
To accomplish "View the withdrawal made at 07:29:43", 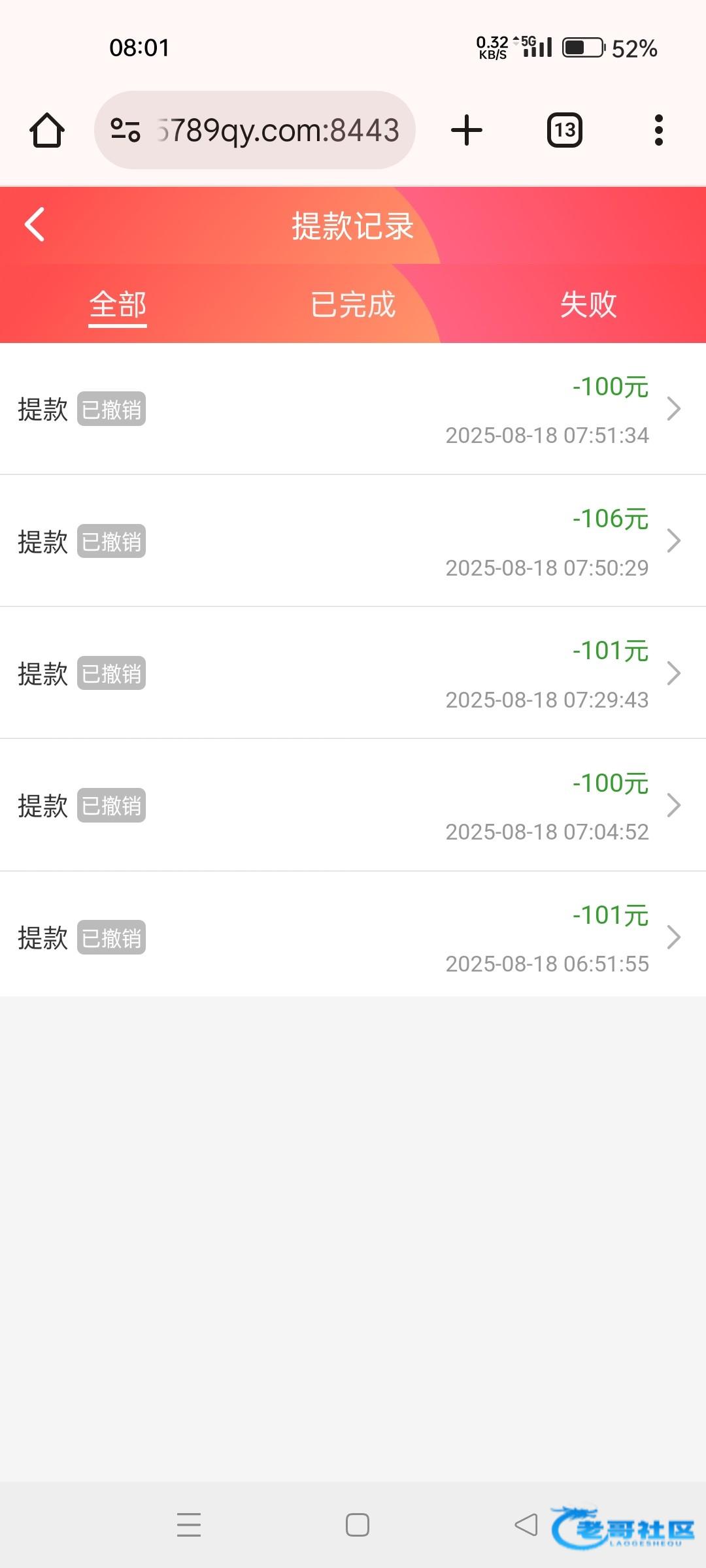I will tap(353, 674).
